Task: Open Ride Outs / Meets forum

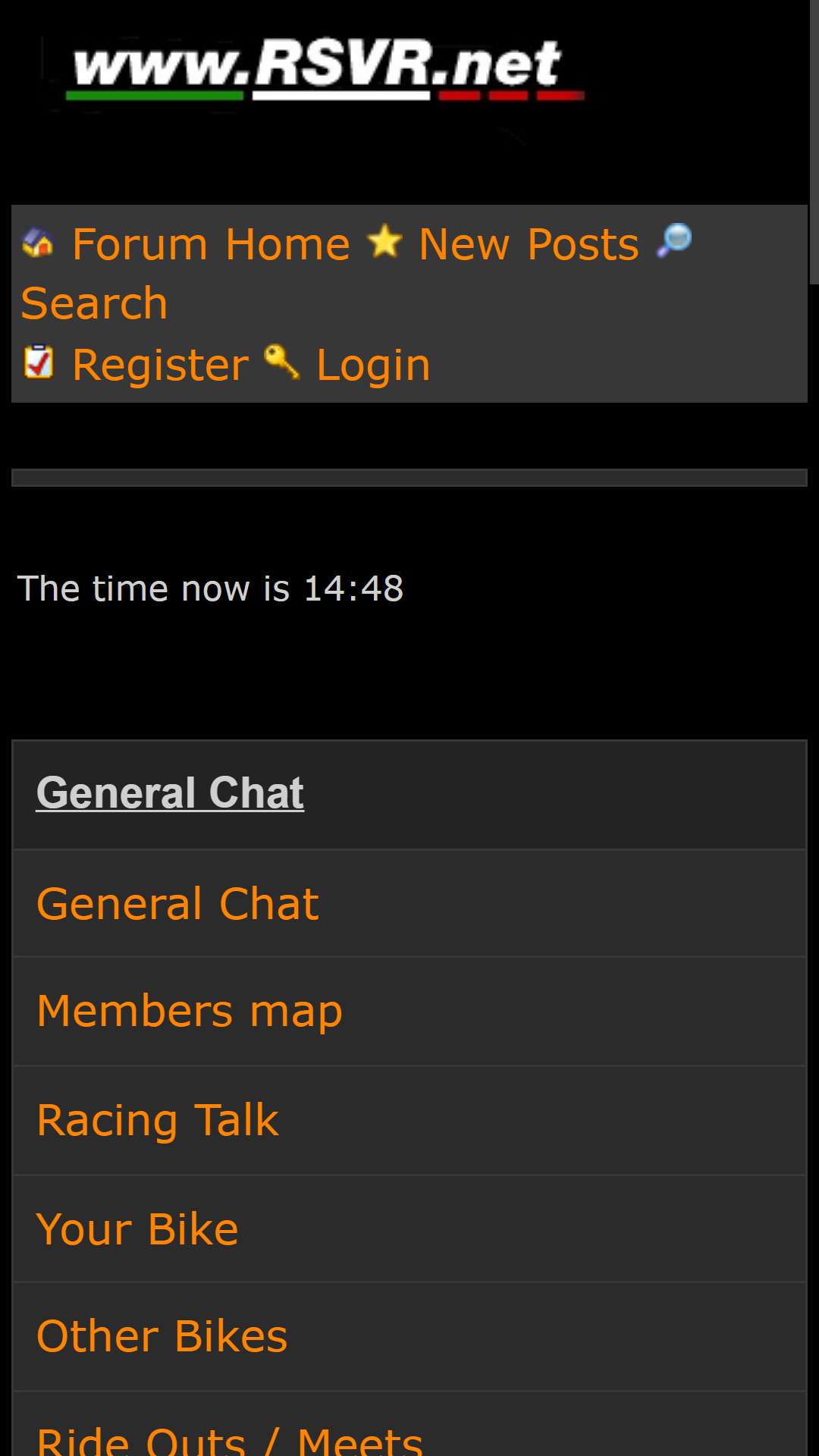Action: pyautogui.click(x=229, y=1441)
